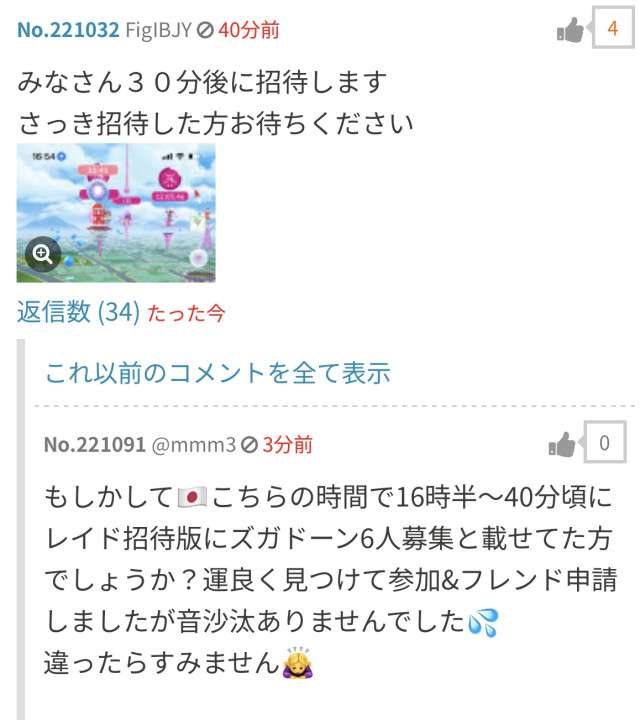
Task: Open comment No.221091 link
Action: tap(94, 444)
